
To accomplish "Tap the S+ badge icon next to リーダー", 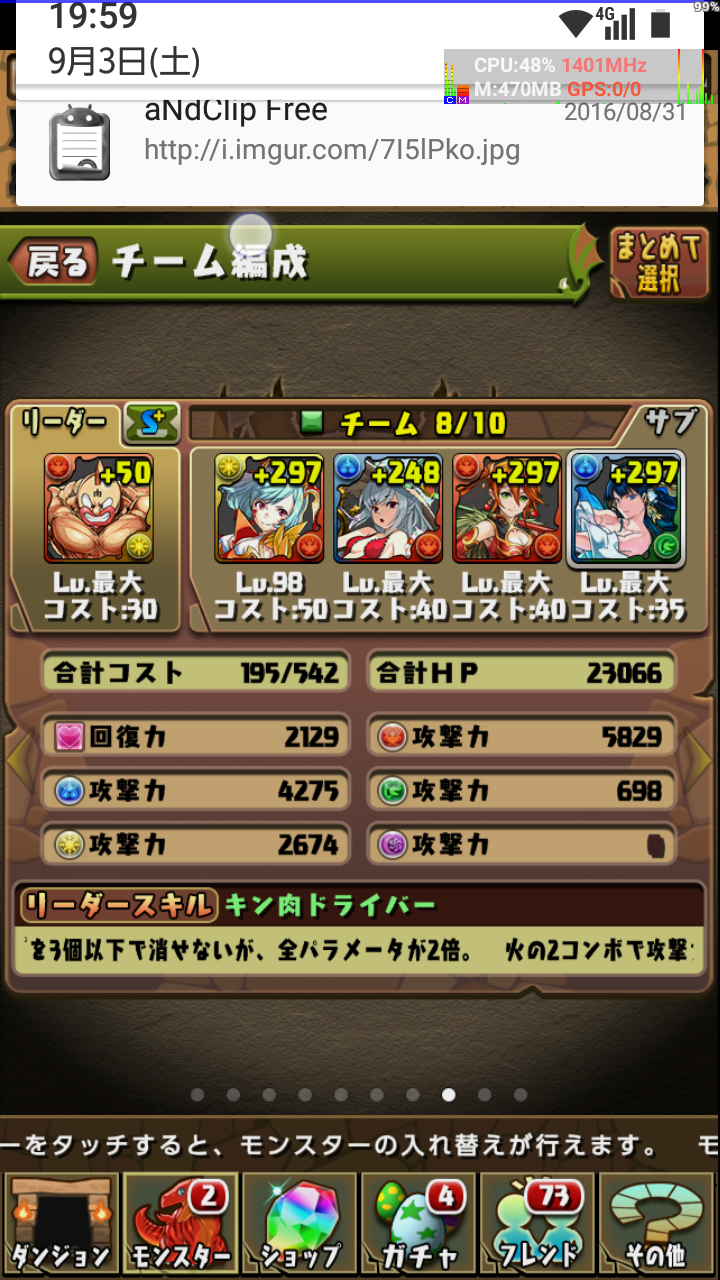I will click(x=152, y=424).
